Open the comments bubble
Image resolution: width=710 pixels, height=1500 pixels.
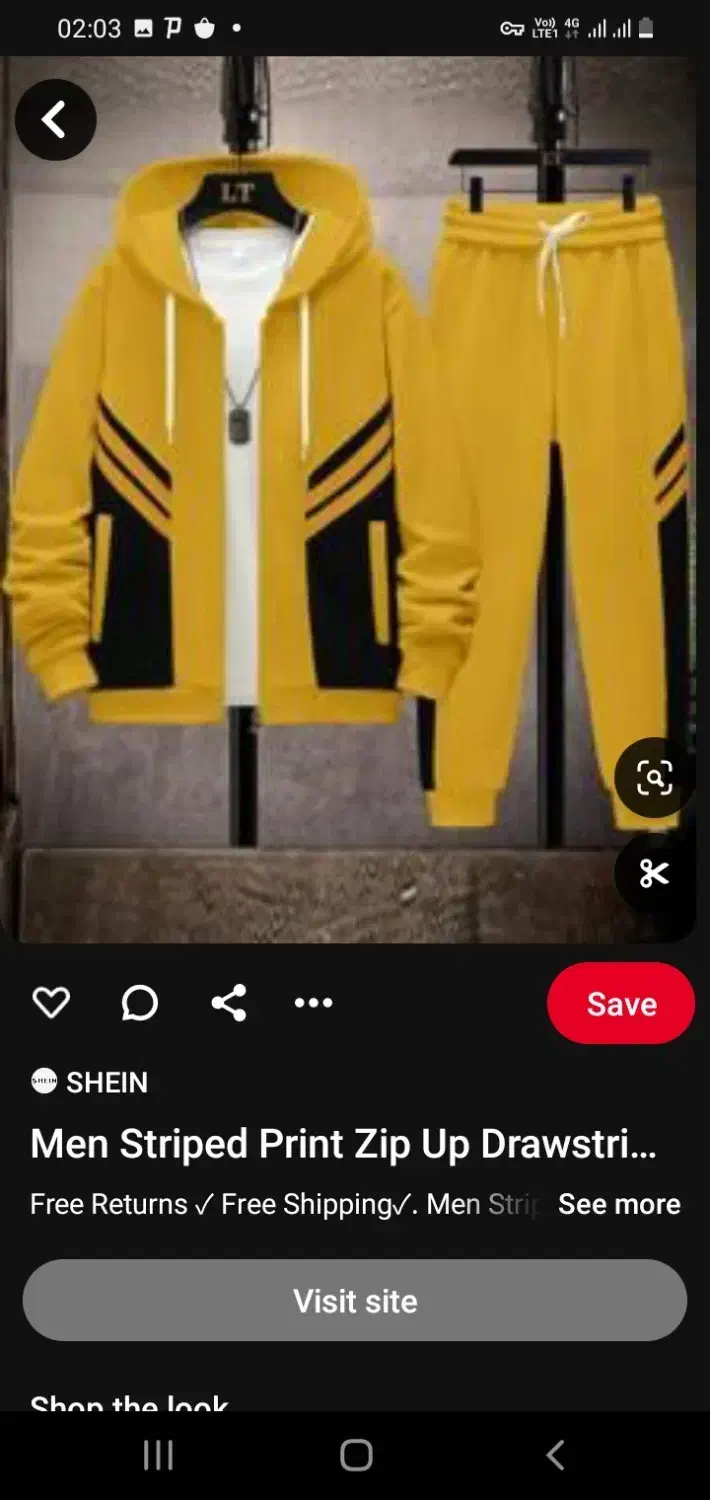coord(140,1002)
